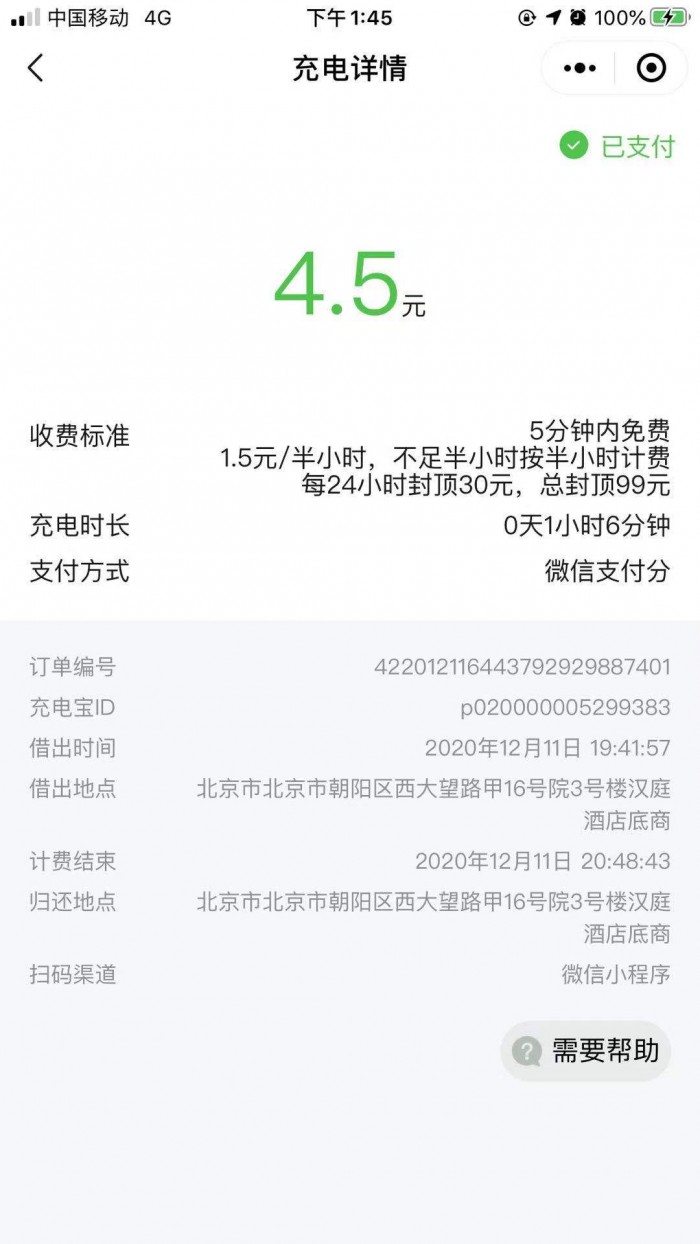Open the mini program more options menu
The height and width of the screenshot is (1244, 700).
pos(580,68)
